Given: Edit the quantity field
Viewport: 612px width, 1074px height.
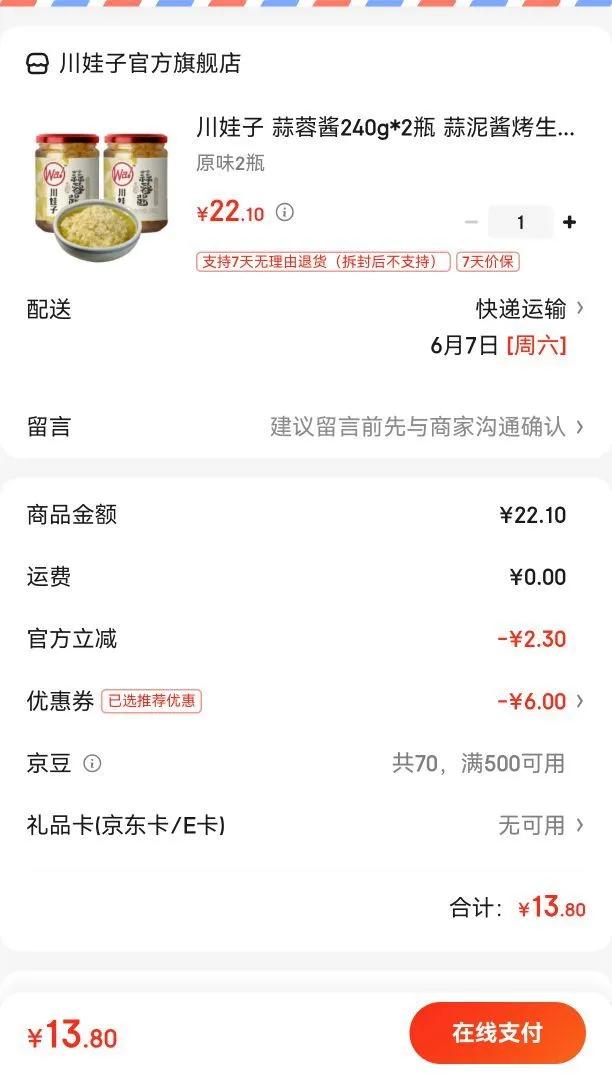Looking at the screenshot, I should click(520, 222).
